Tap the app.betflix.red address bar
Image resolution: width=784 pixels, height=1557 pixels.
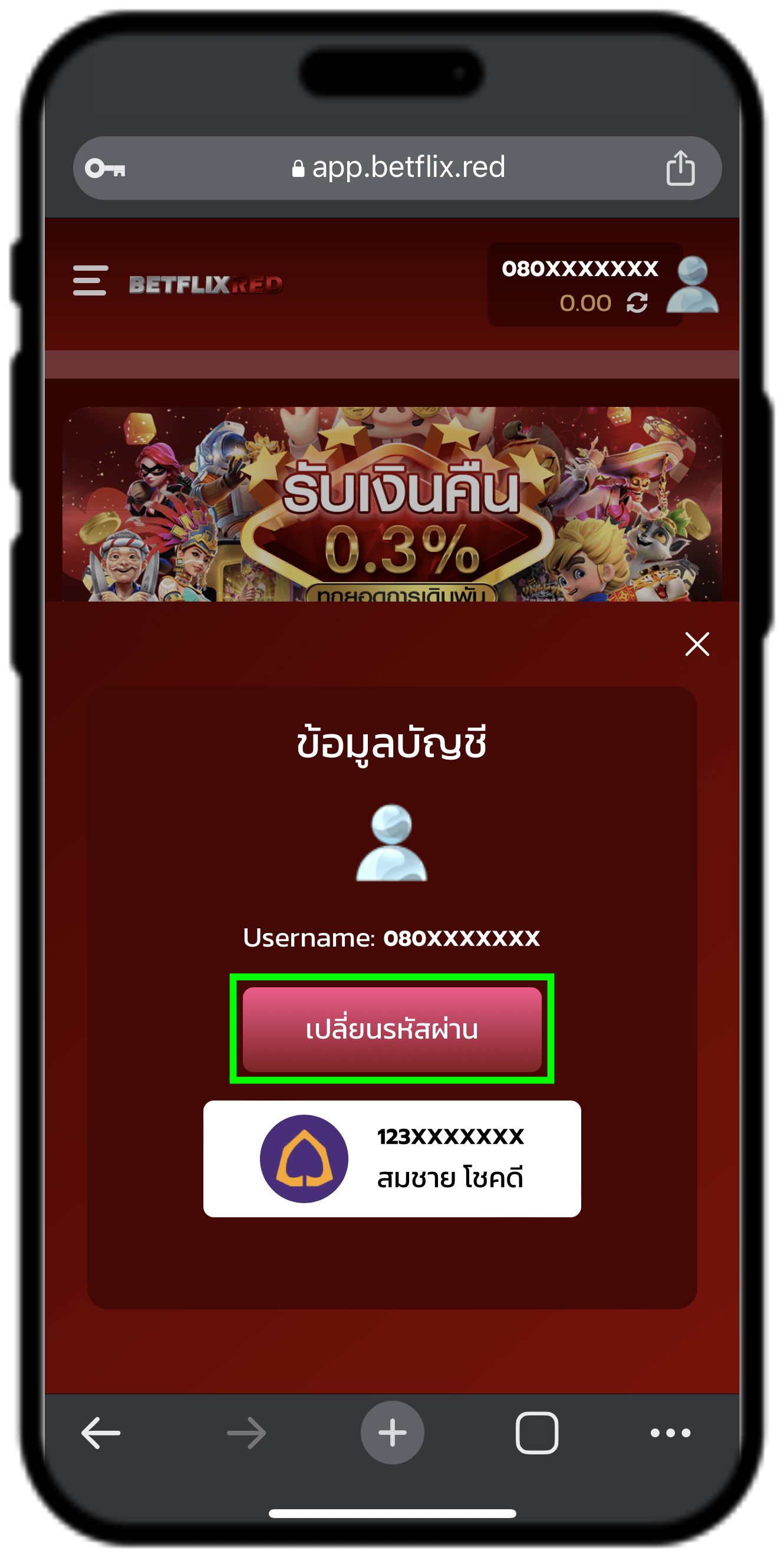pos(398,167)
